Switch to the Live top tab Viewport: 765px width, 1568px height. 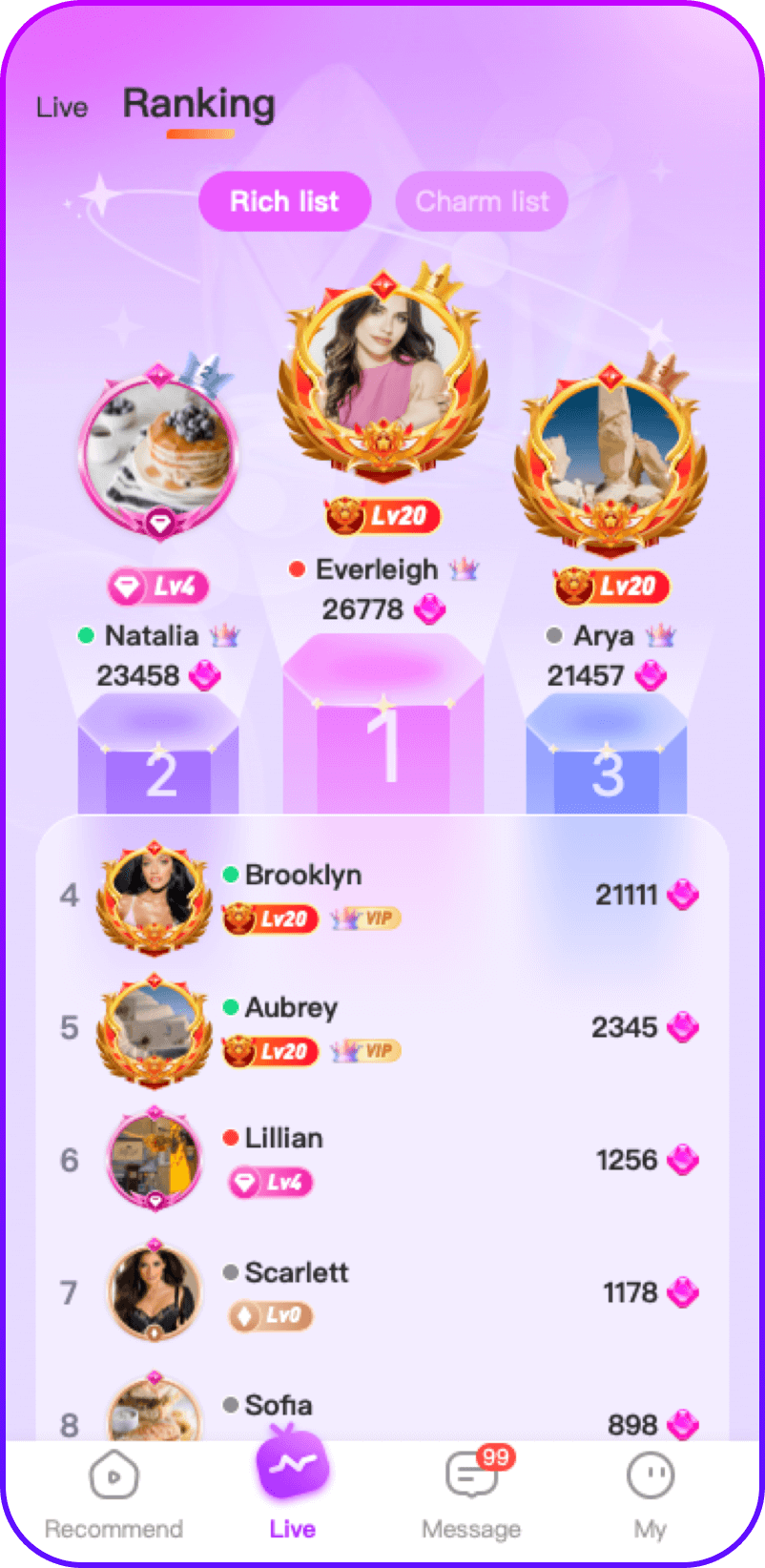point(62,108)
